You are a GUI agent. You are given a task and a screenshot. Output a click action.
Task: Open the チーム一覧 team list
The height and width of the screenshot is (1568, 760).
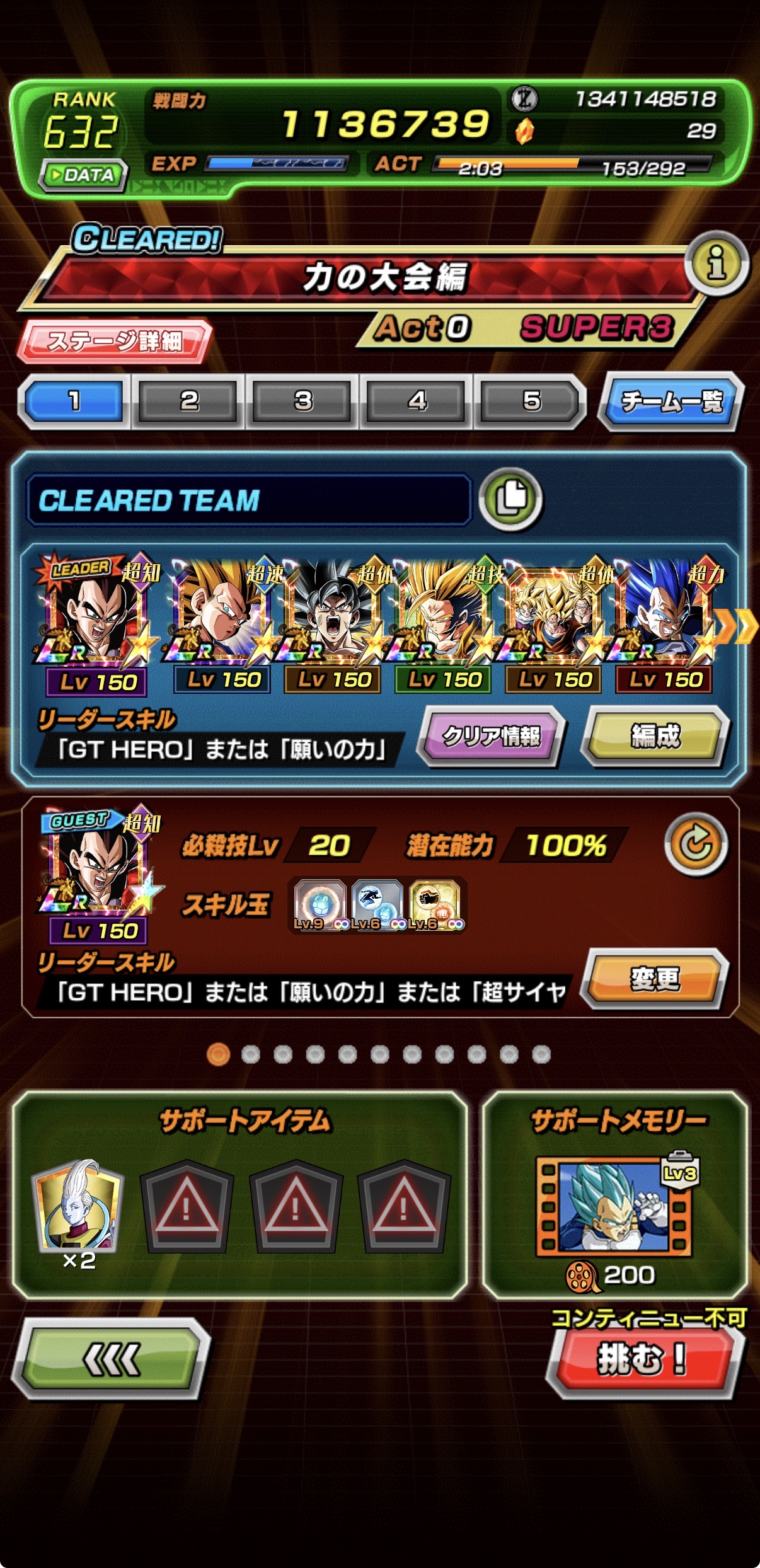[x=671, y=401]
